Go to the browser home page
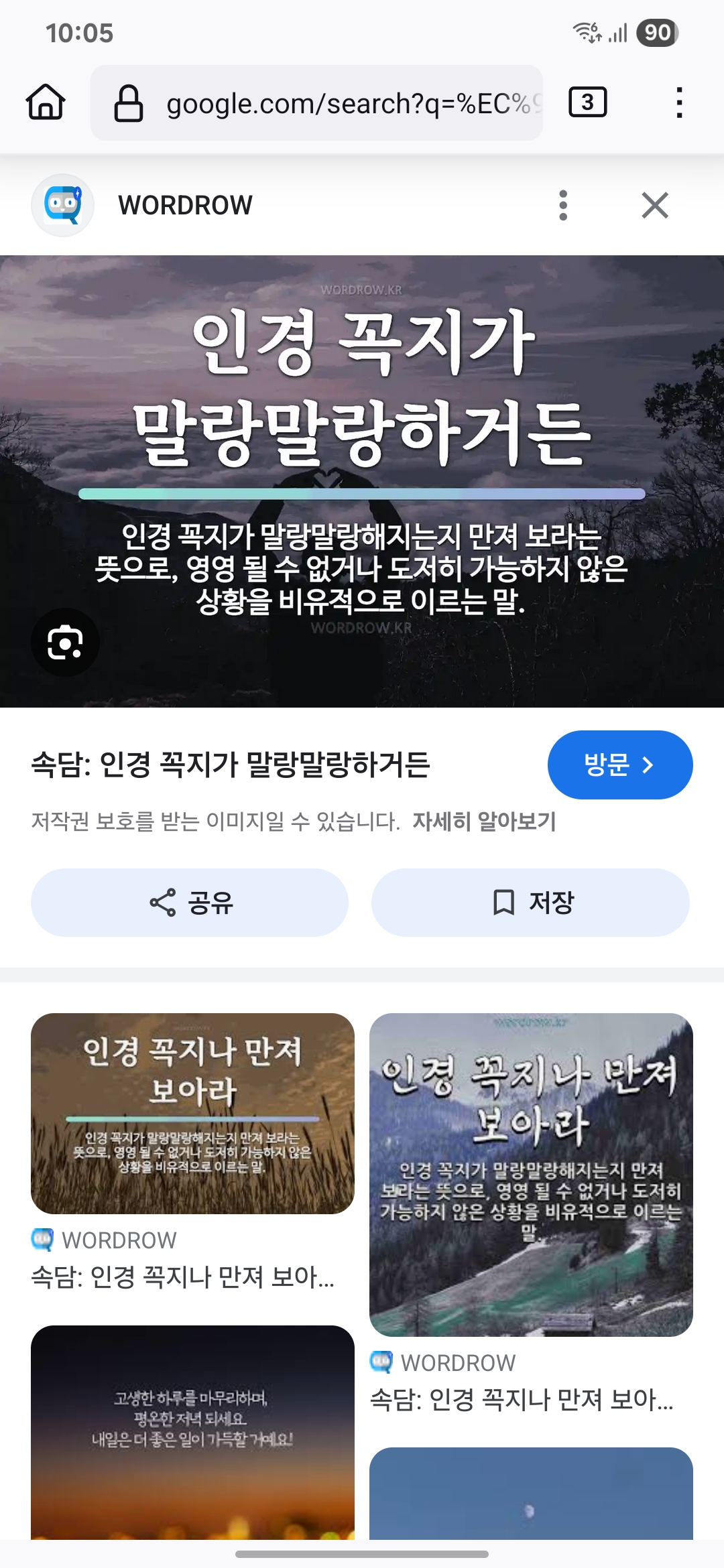 click(x=46, y=103)
